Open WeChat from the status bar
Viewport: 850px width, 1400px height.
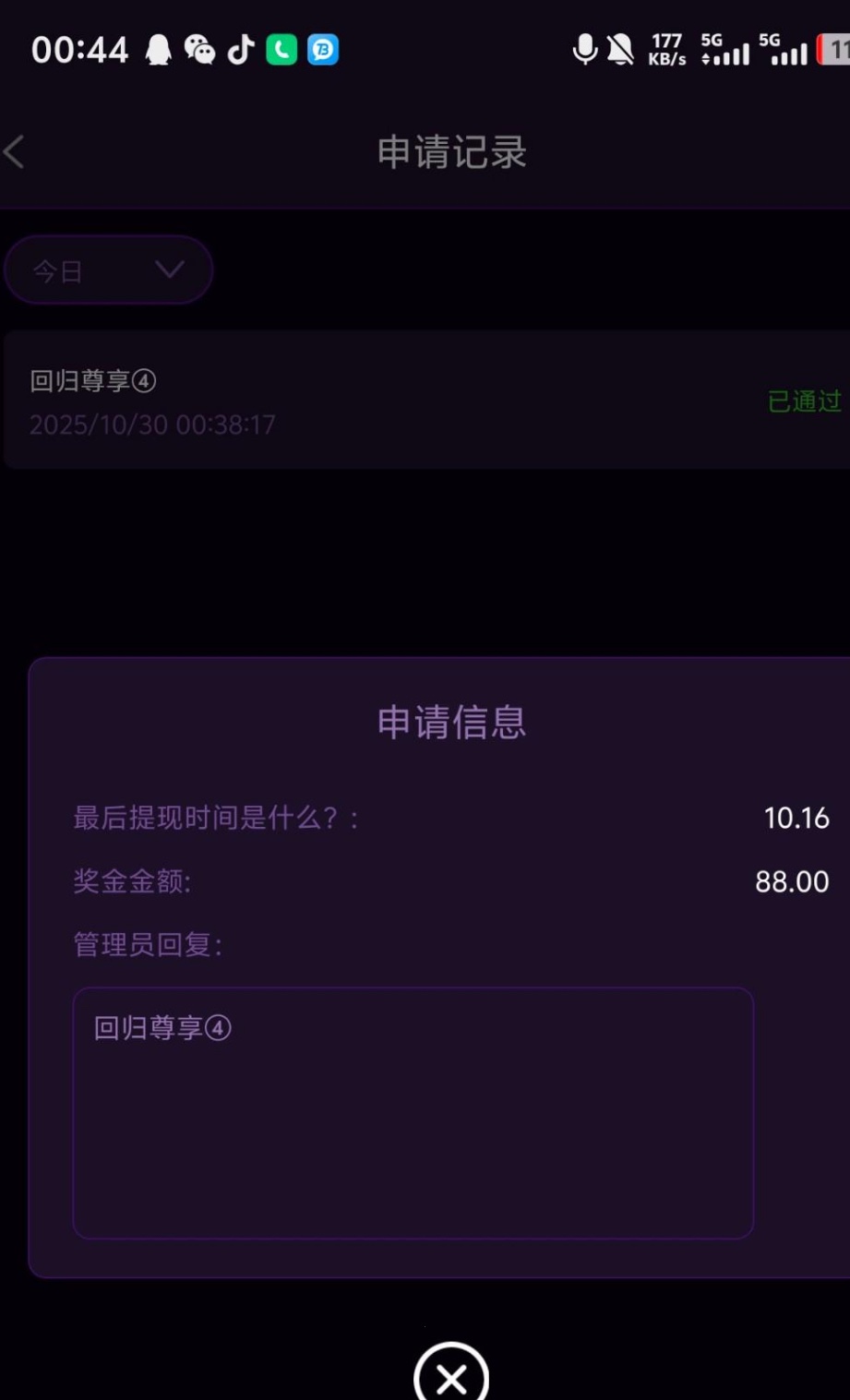pyautogui.click(x=198, y=50)
